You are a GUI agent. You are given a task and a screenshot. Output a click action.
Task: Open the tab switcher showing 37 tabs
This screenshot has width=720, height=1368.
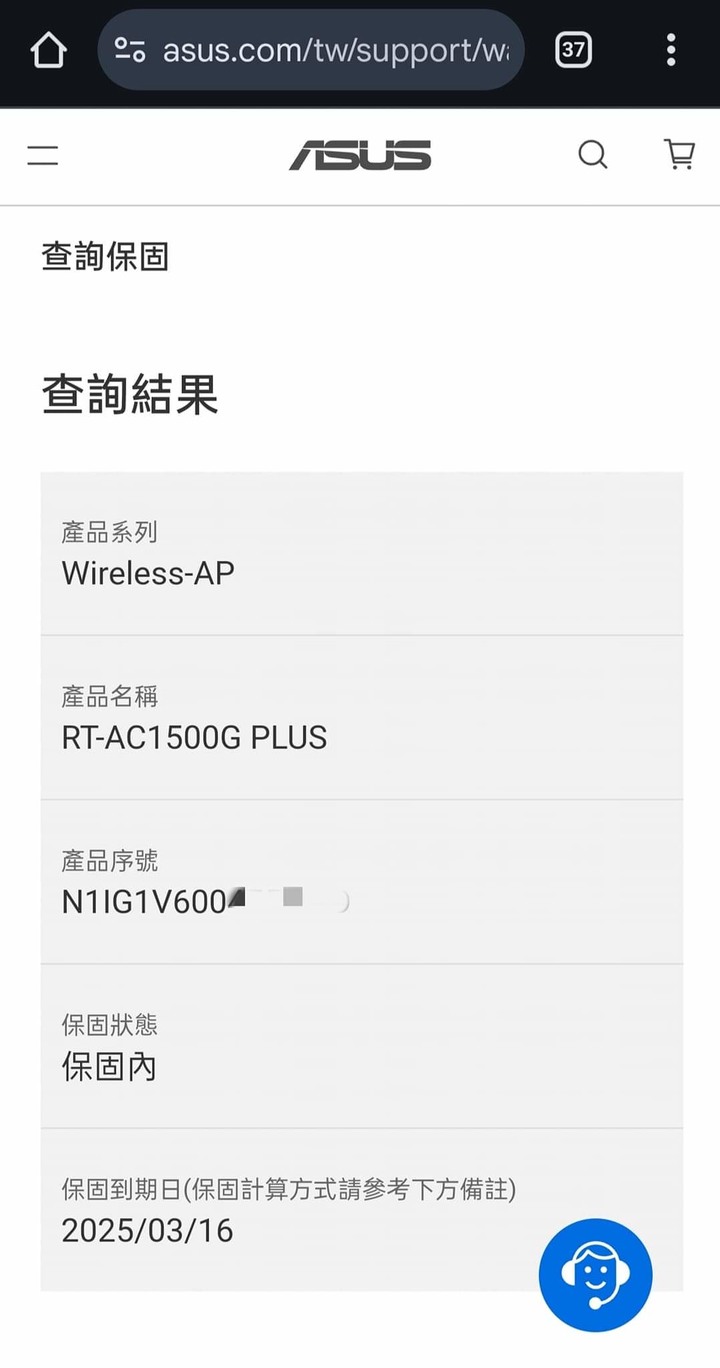click(x=573, y=50)
